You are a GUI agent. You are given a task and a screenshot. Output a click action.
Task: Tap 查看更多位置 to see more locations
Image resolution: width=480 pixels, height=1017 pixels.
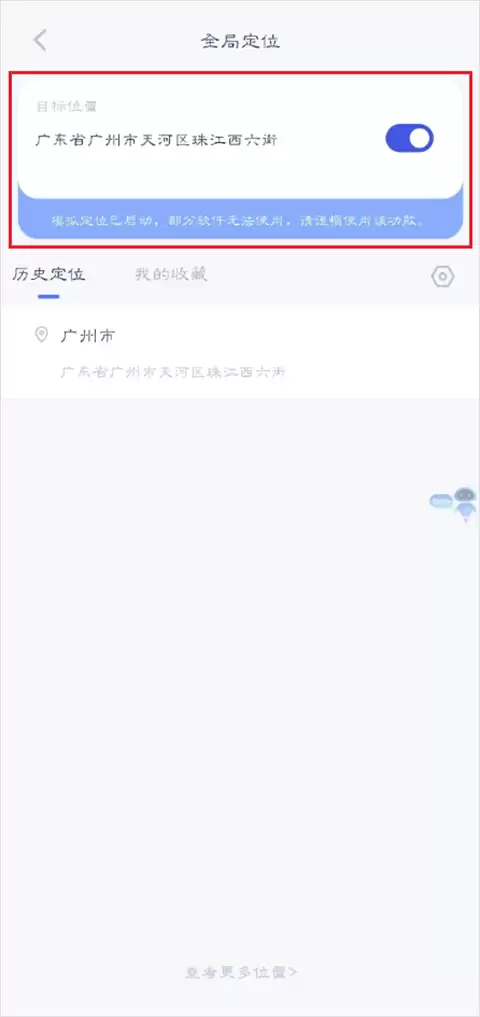click(241, 972)
